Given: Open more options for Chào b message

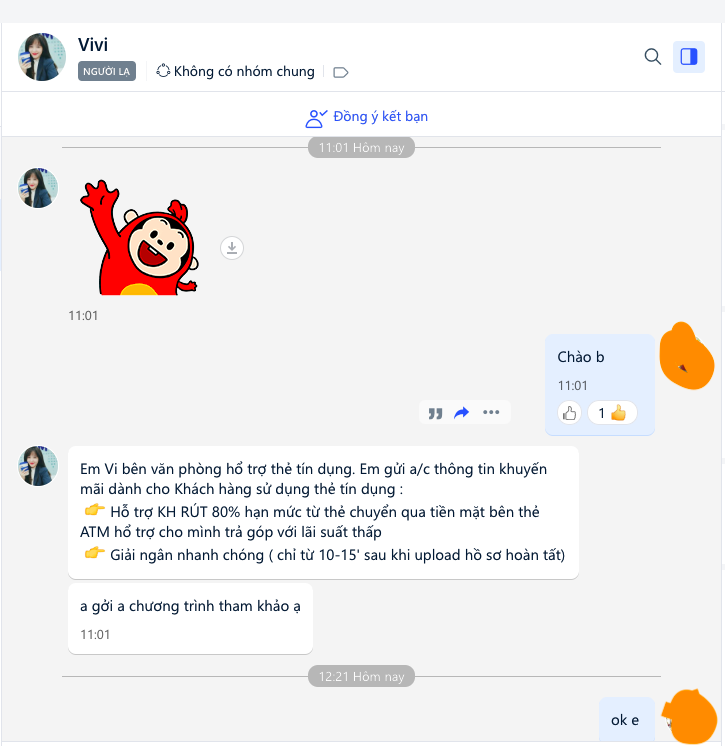Looking at the screenshot, I should pyautogui.click(x=491, y=413).
